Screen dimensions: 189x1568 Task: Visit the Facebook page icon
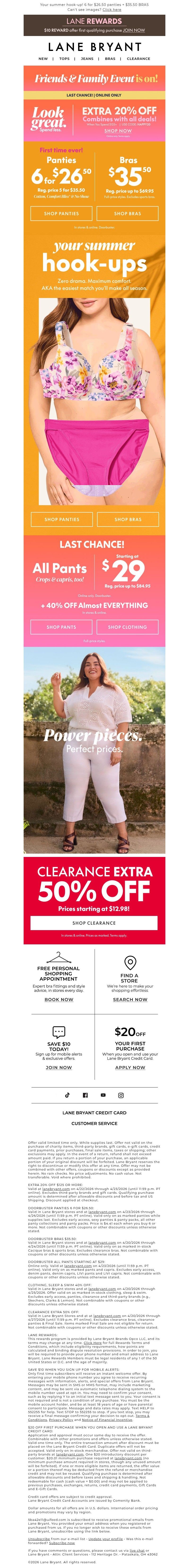(85, 1095)
